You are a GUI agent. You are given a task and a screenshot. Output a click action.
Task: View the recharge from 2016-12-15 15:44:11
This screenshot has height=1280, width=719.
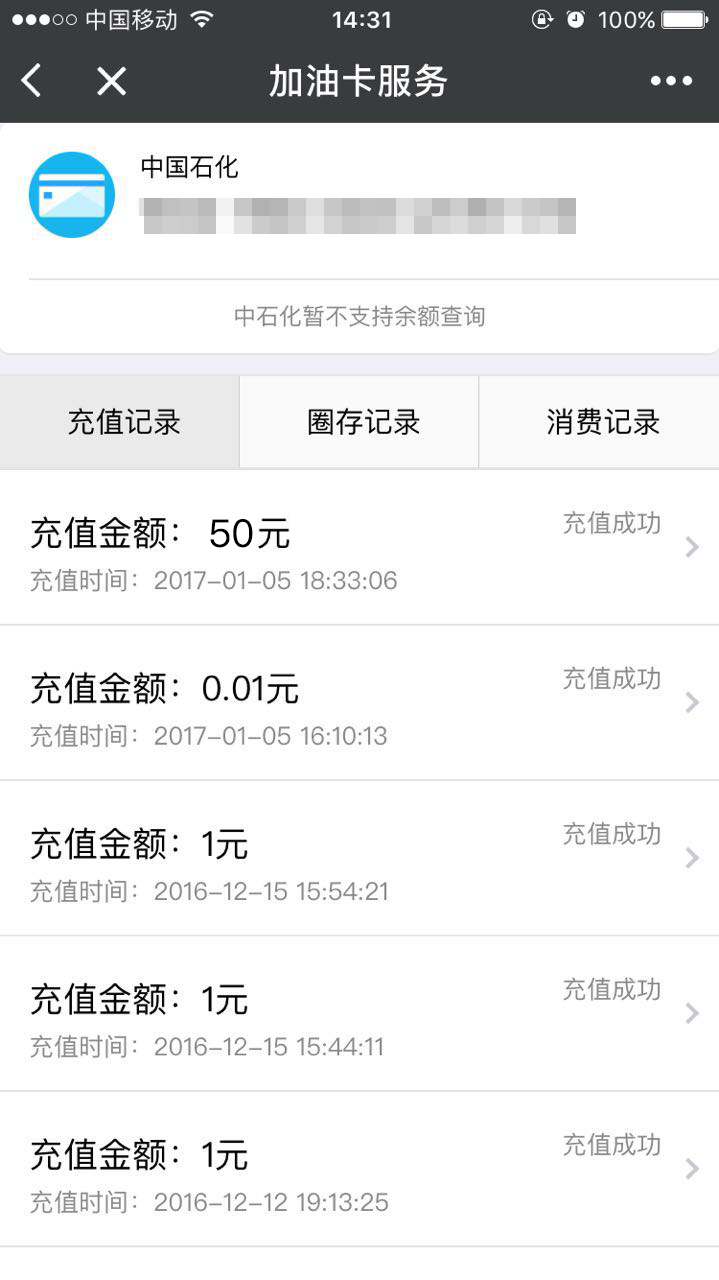[359, 1014]
